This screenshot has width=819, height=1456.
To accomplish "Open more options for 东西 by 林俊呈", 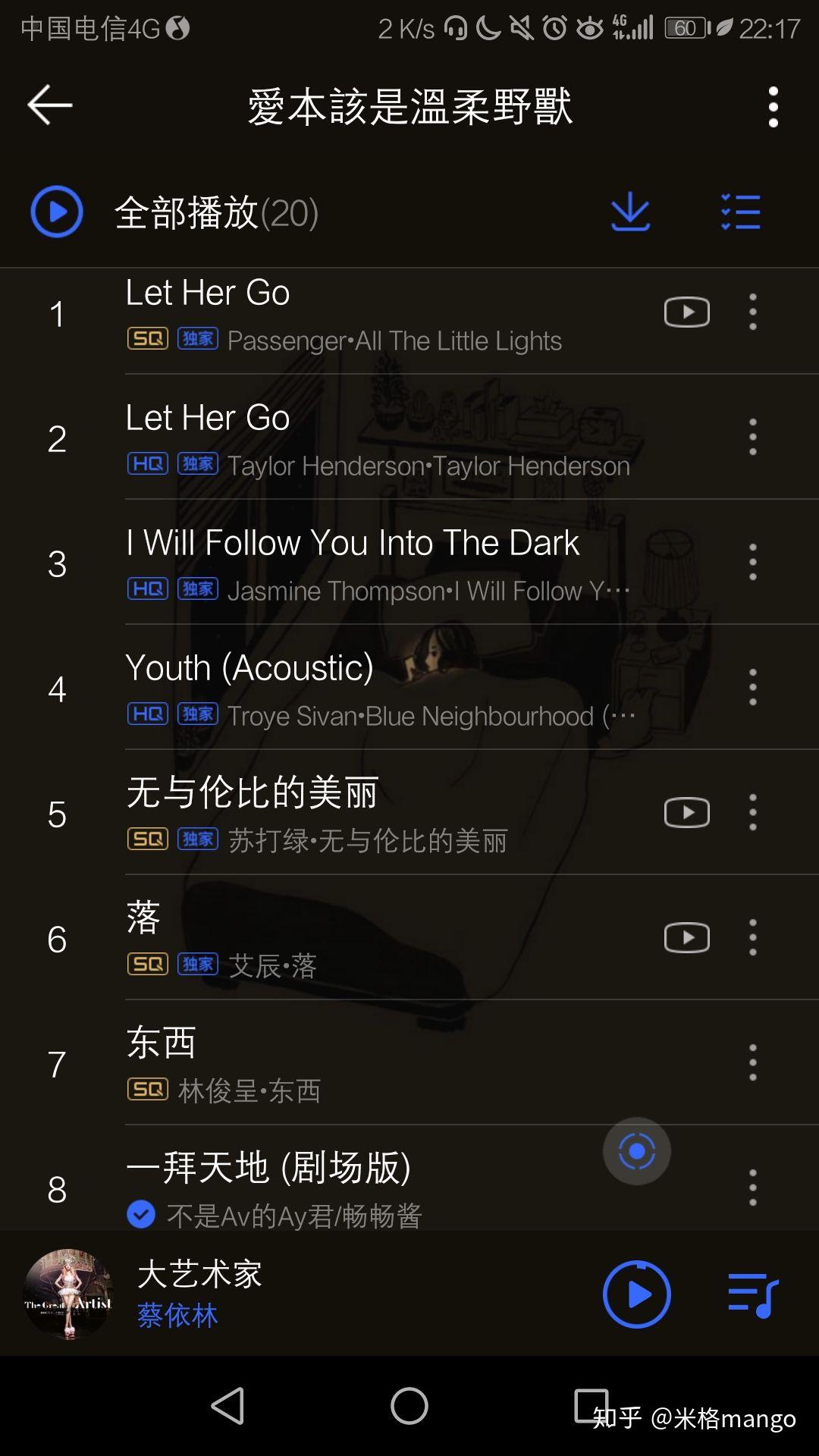I will [752, 1062].
